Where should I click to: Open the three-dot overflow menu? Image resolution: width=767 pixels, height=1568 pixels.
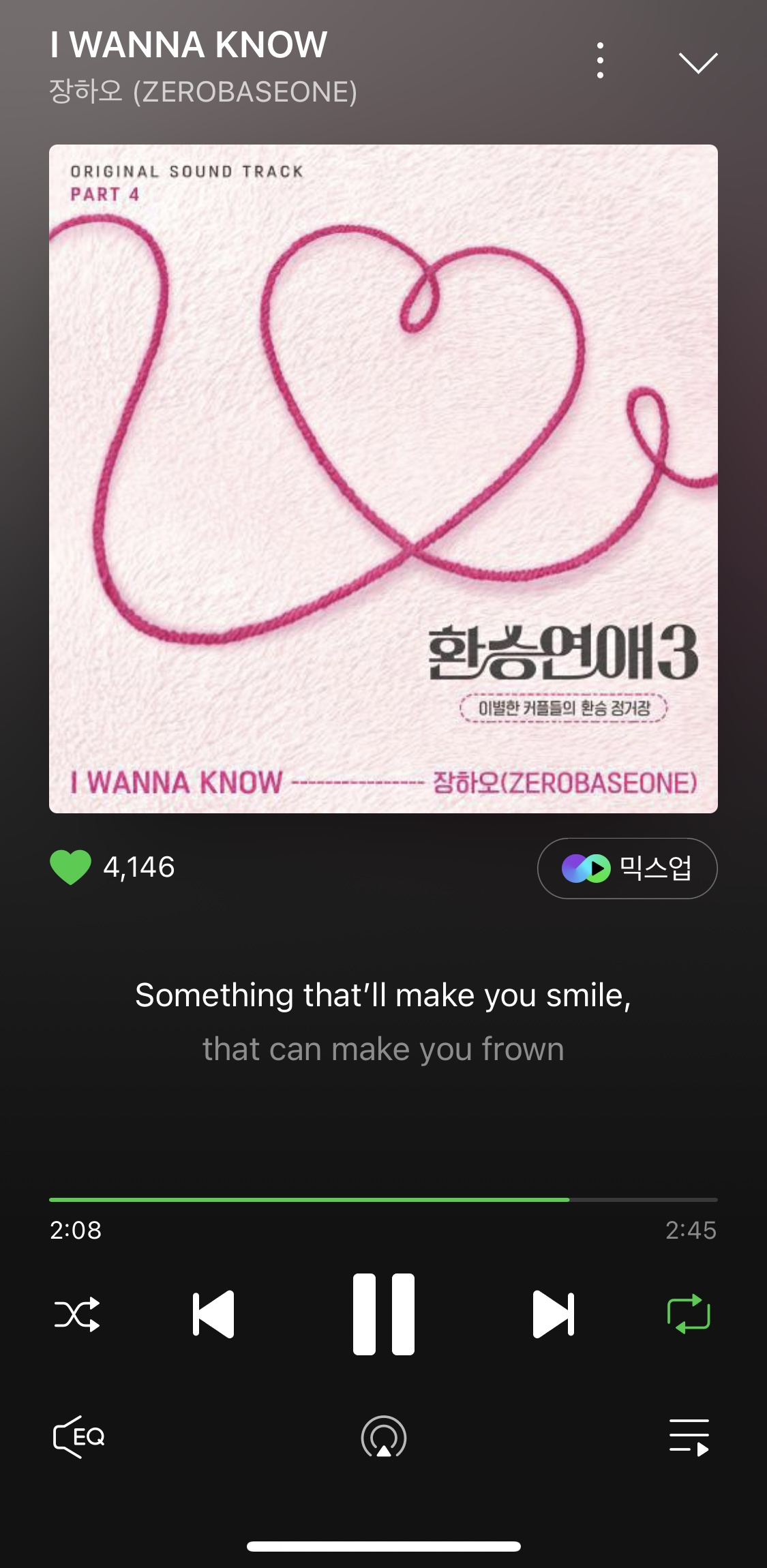600,61
